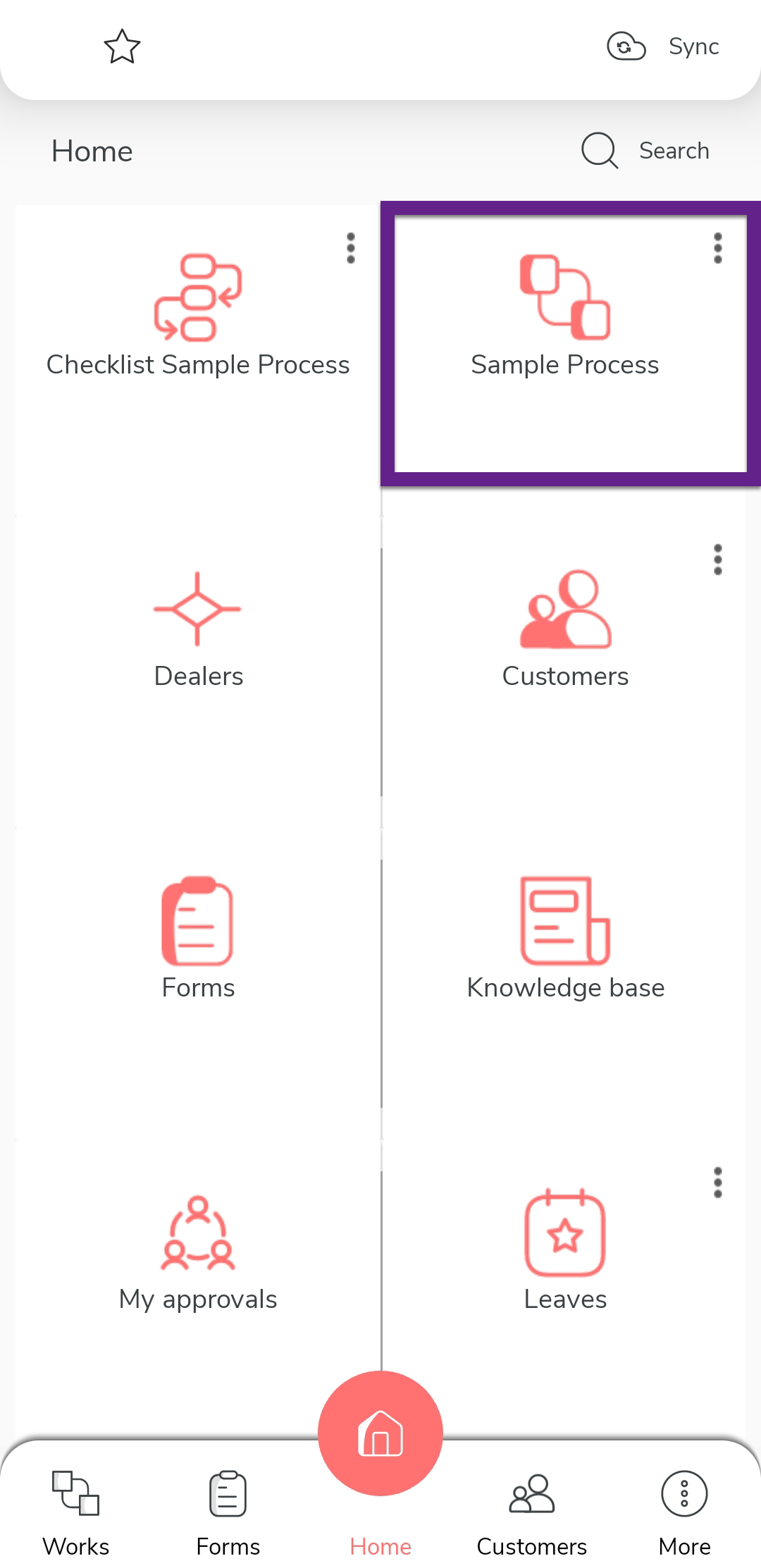This screenshot has width=761, height=1568.
Task: Open Checklist Sample Process tile
Action: pos(198,317)
